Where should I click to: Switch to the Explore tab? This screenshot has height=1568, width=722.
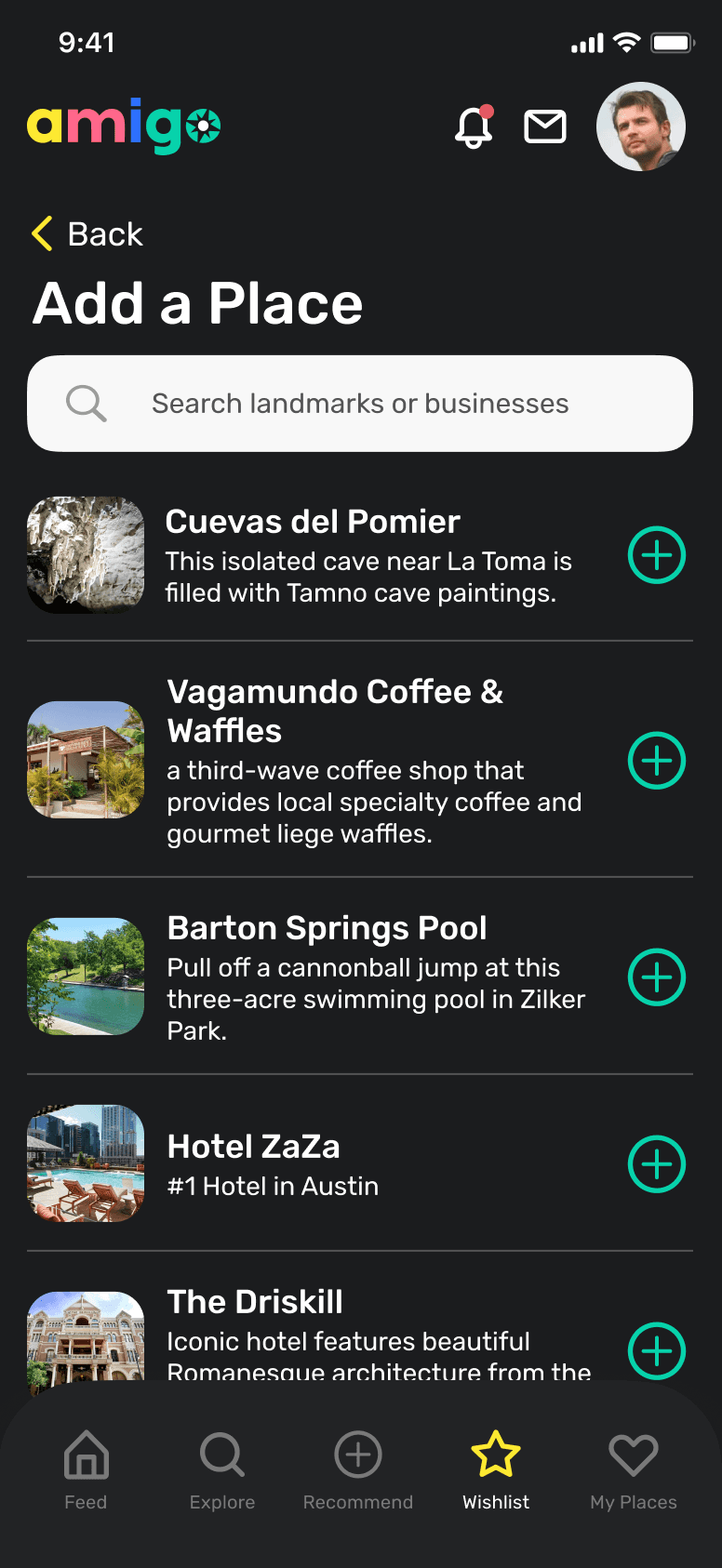[222, 1469]
